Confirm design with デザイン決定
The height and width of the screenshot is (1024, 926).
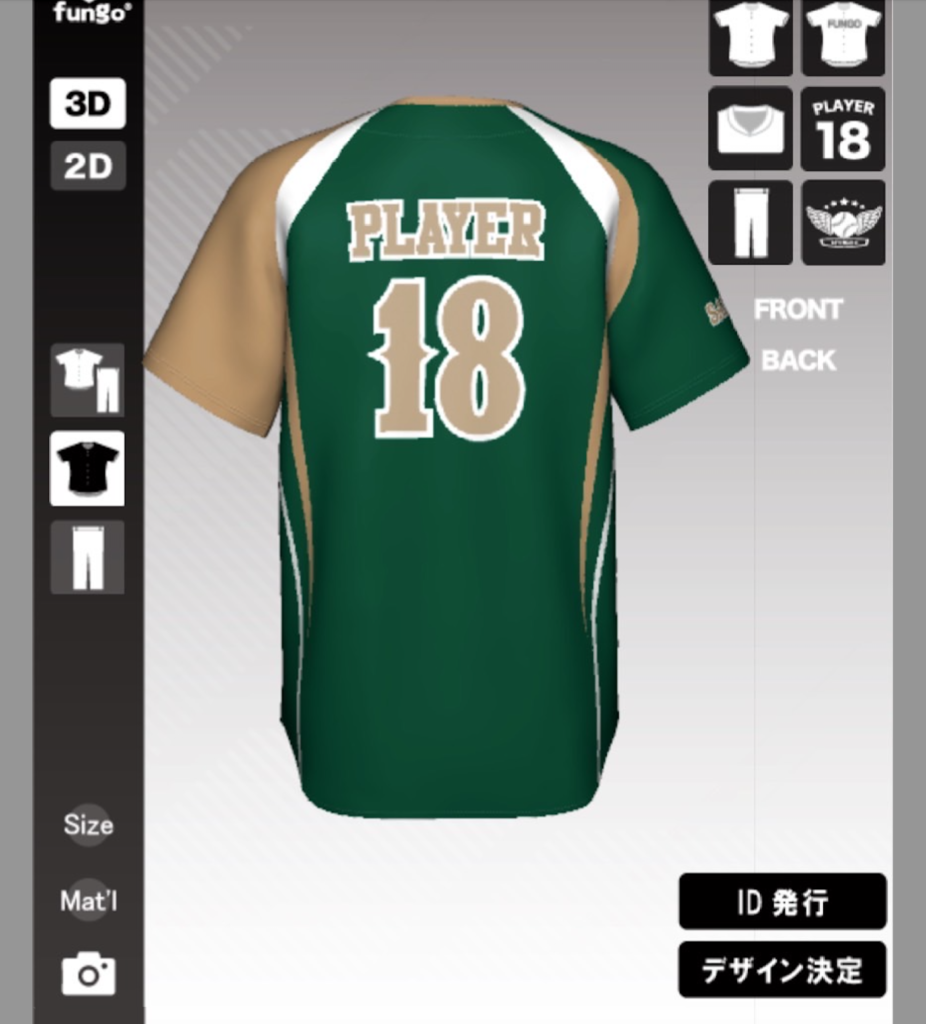tap(782, 969)
